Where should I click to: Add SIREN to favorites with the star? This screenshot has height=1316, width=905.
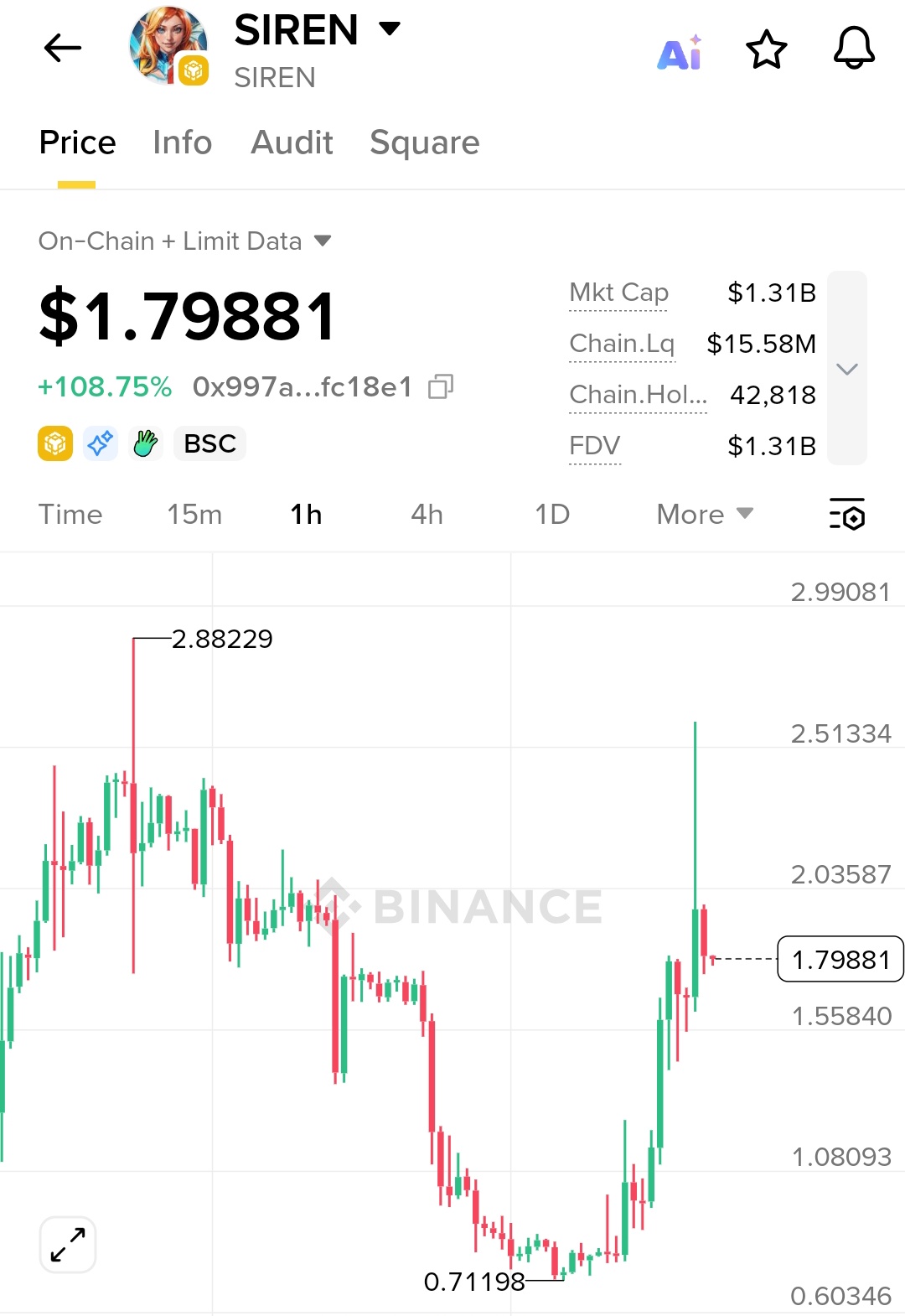point(766,50)
